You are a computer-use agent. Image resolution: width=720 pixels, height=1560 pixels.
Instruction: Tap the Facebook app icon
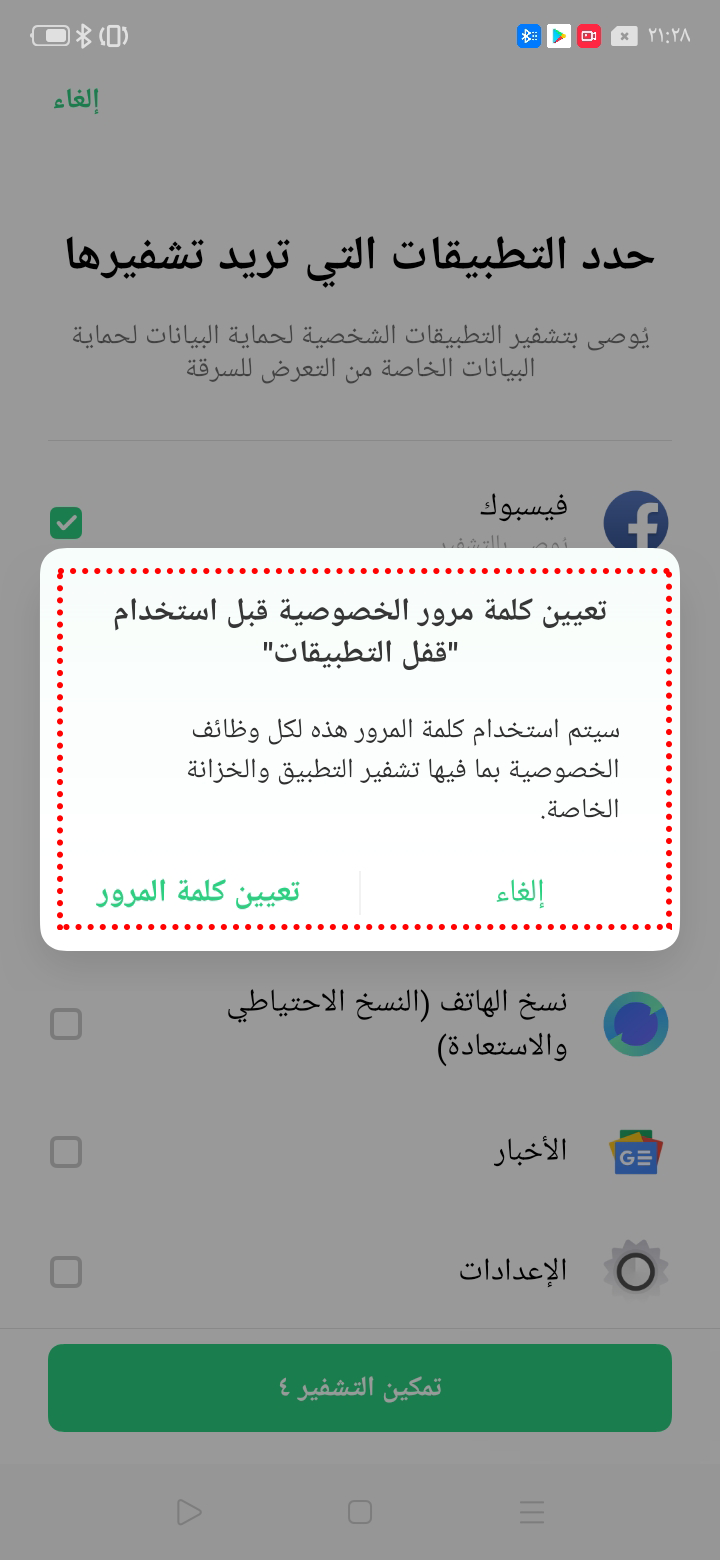point(637,522)
